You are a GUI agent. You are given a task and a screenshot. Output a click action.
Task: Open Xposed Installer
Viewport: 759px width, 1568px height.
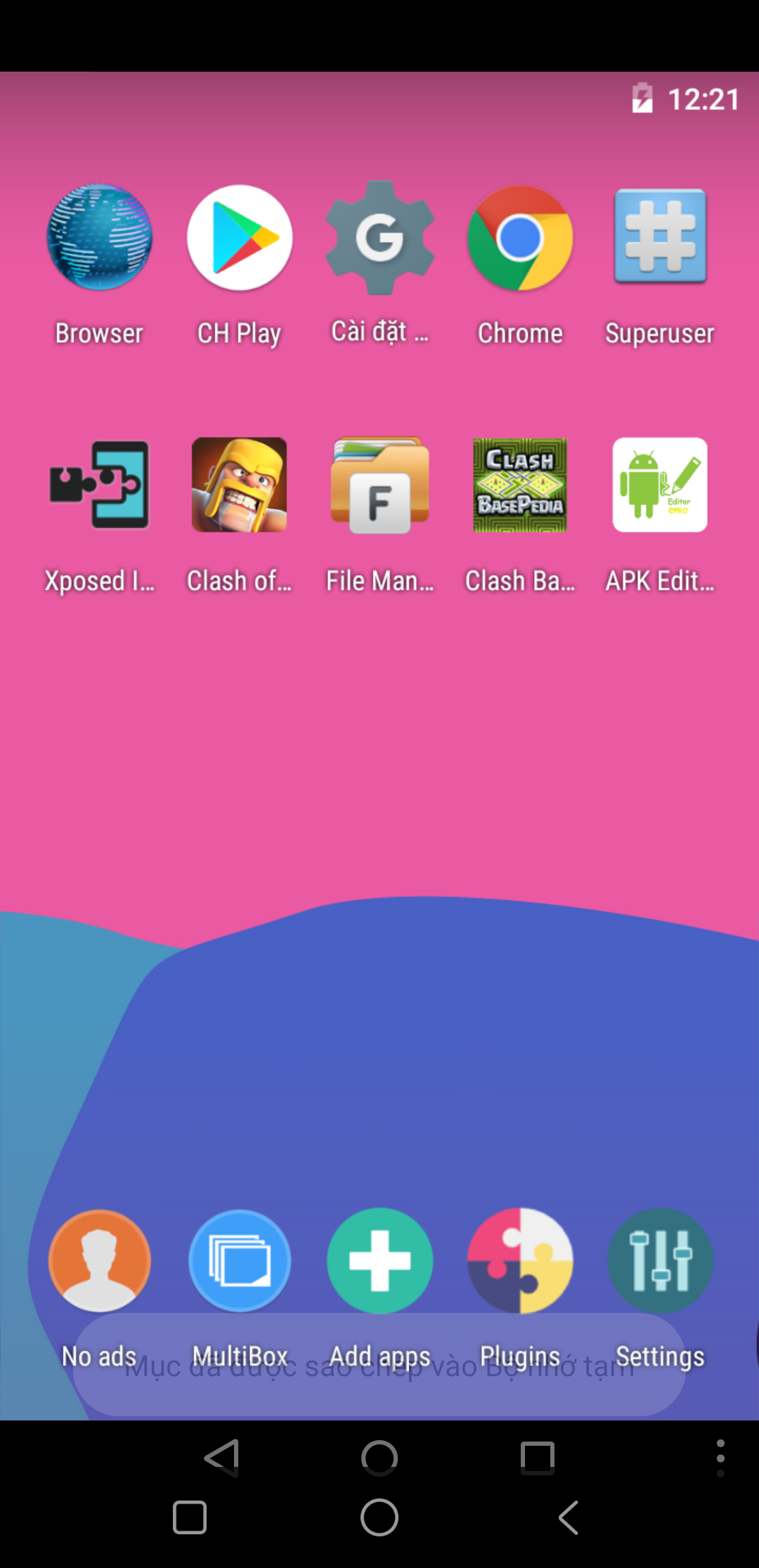[x=99, y=485]
